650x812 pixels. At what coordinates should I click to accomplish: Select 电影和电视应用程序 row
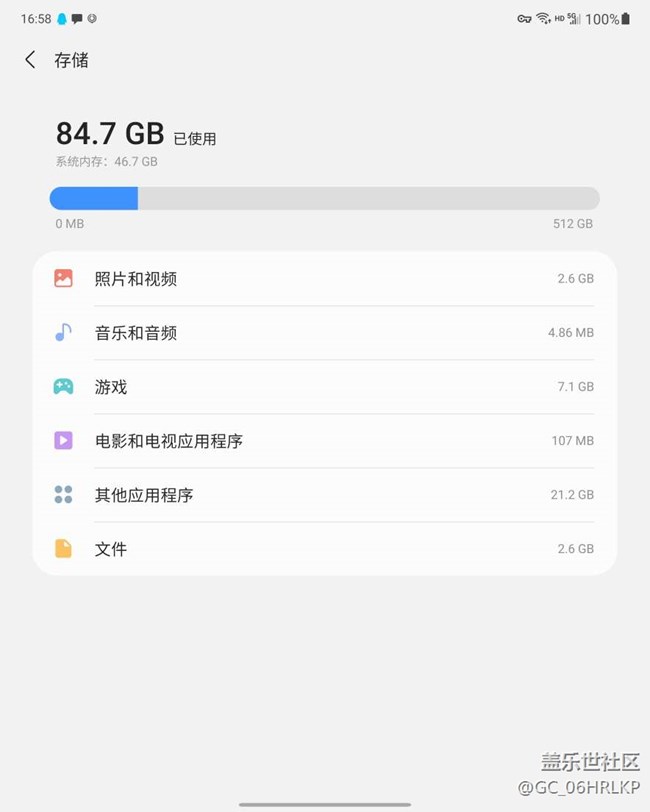tap(324, 440)
